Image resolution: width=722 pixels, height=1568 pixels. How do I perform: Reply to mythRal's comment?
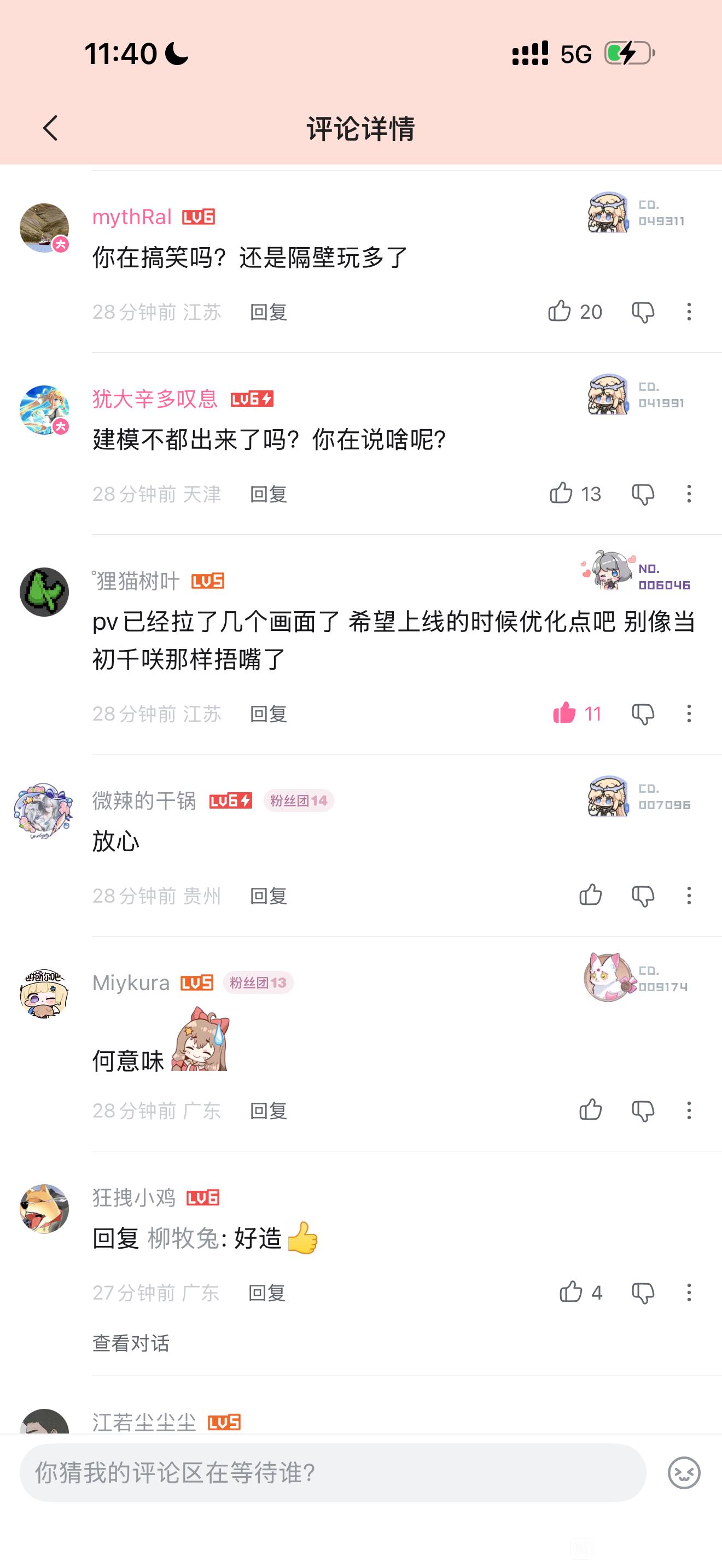coord(268,312)
